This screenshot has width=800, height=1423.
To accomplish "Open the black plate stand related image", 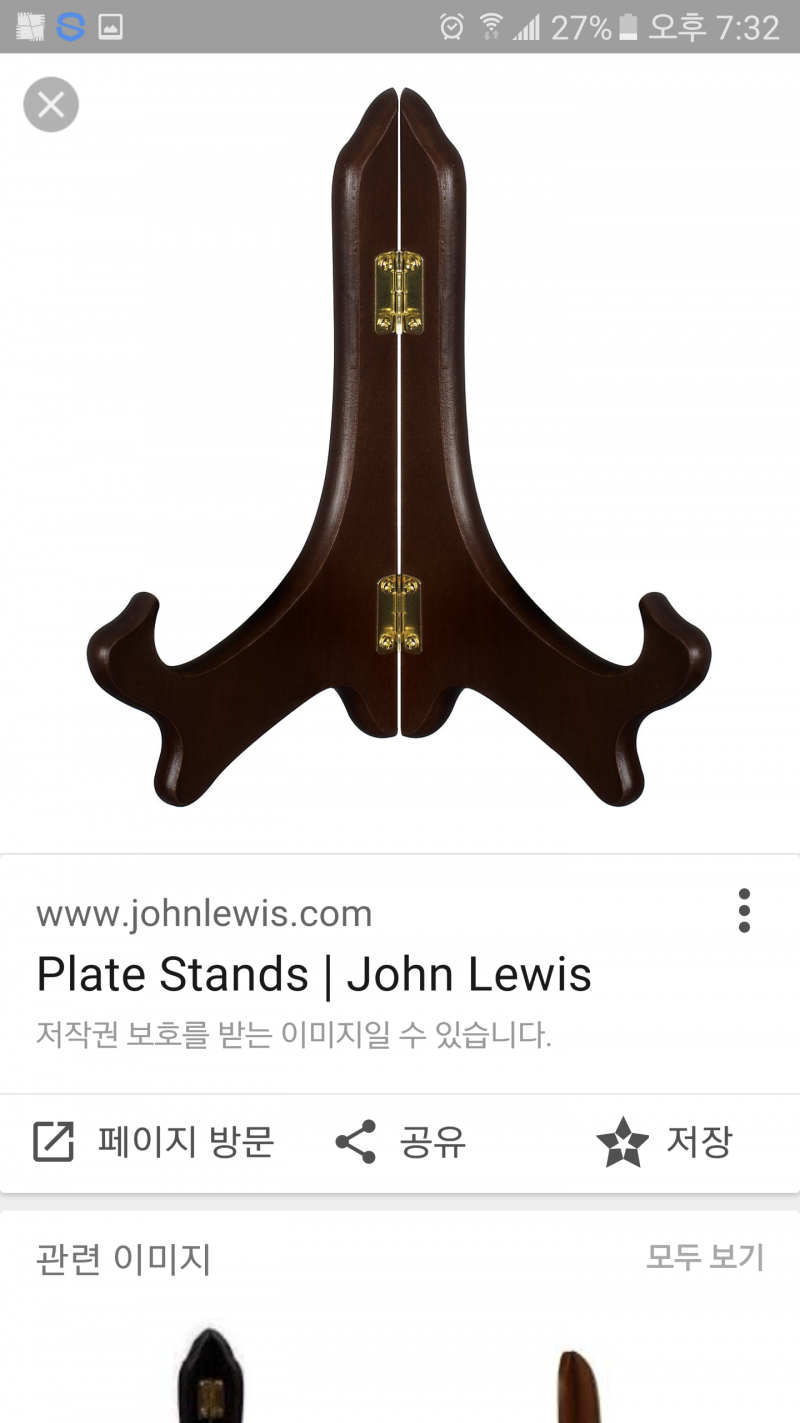I will coord(208,1375).
